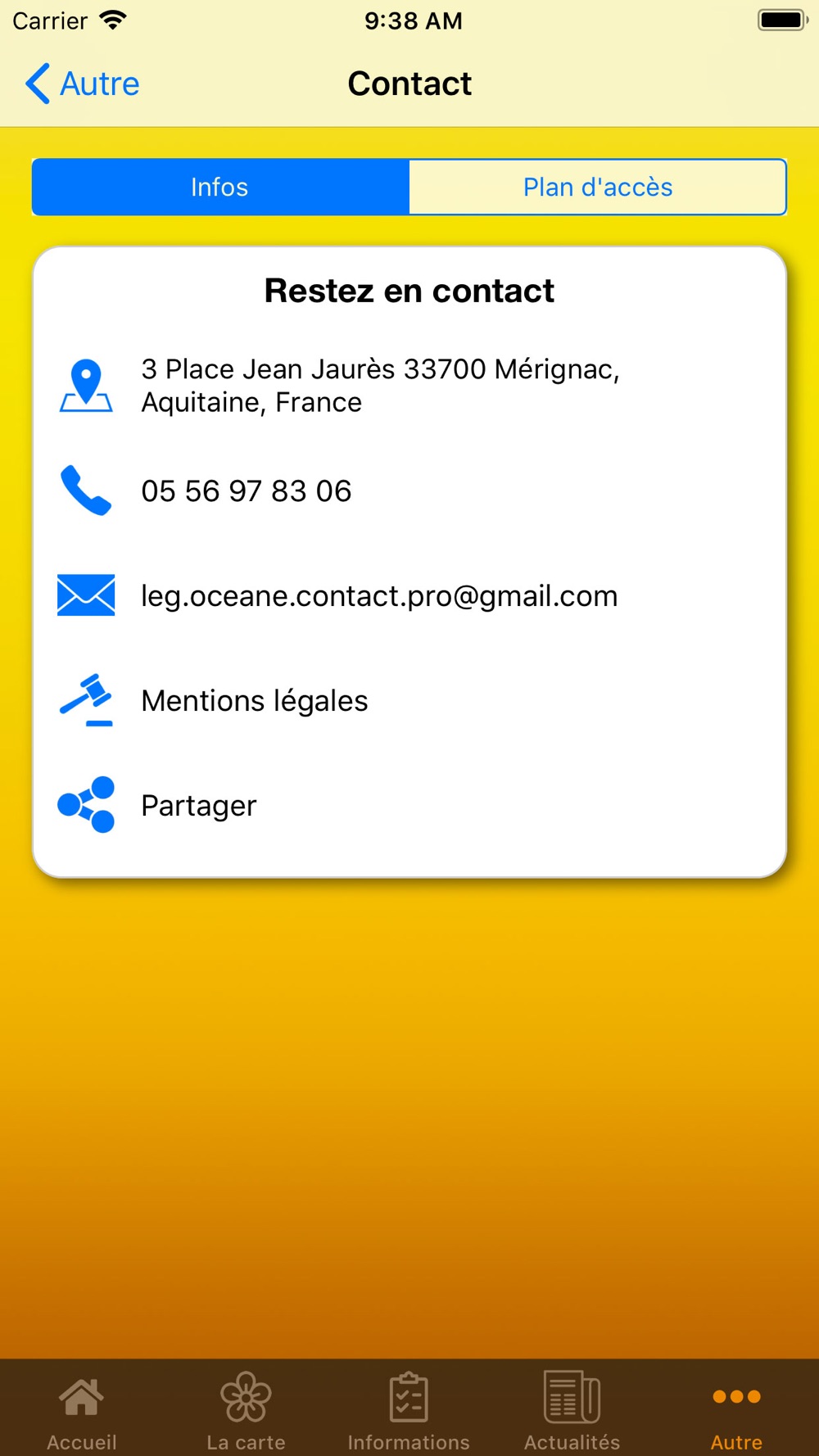Open Mentions légales
The height and width of the screenshot is (1456, 819).
point(255,701)
